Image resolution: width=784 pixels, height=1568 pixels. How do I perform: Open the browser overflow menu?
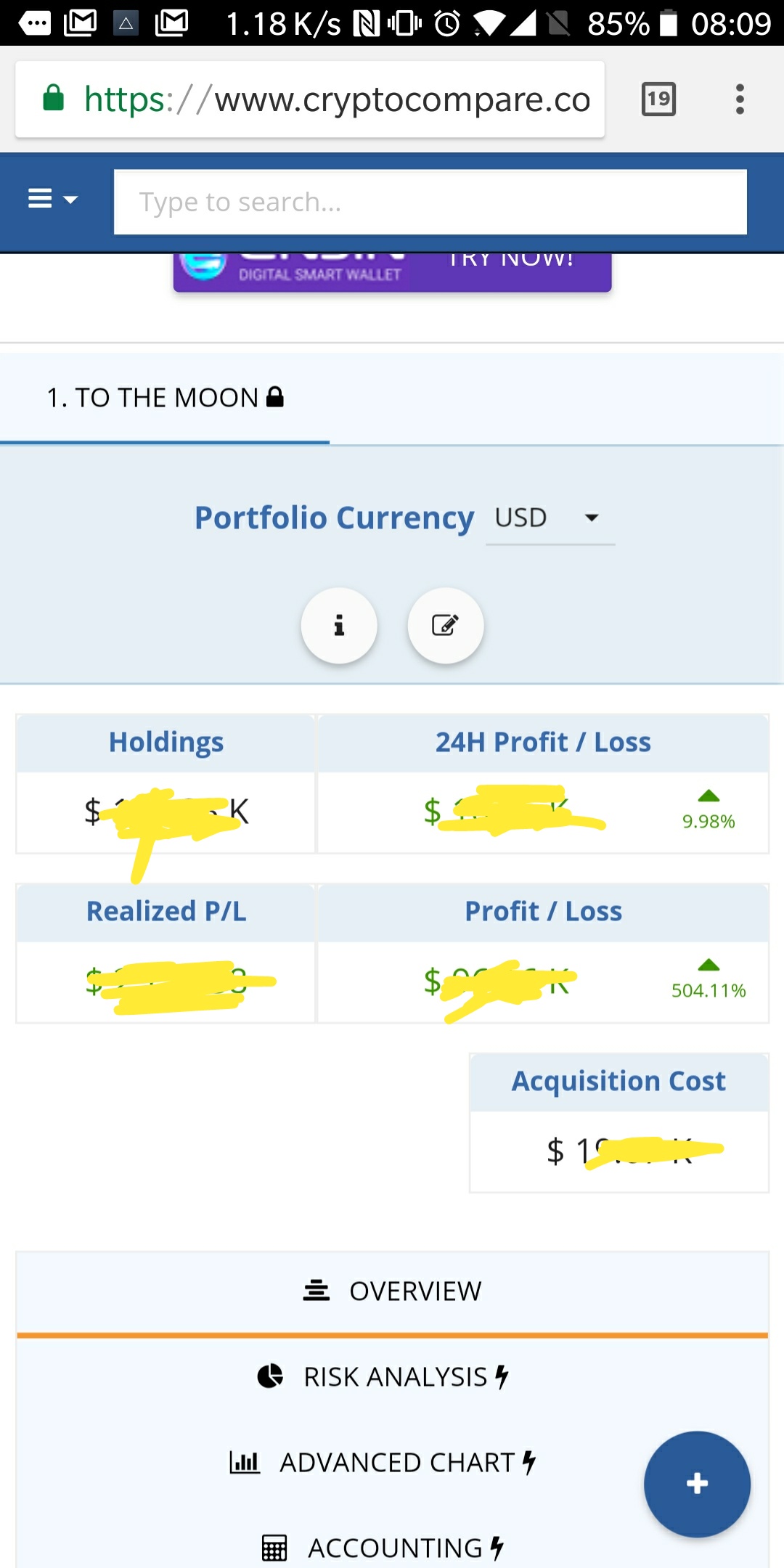pyautogui.click(x=740, y=99)
